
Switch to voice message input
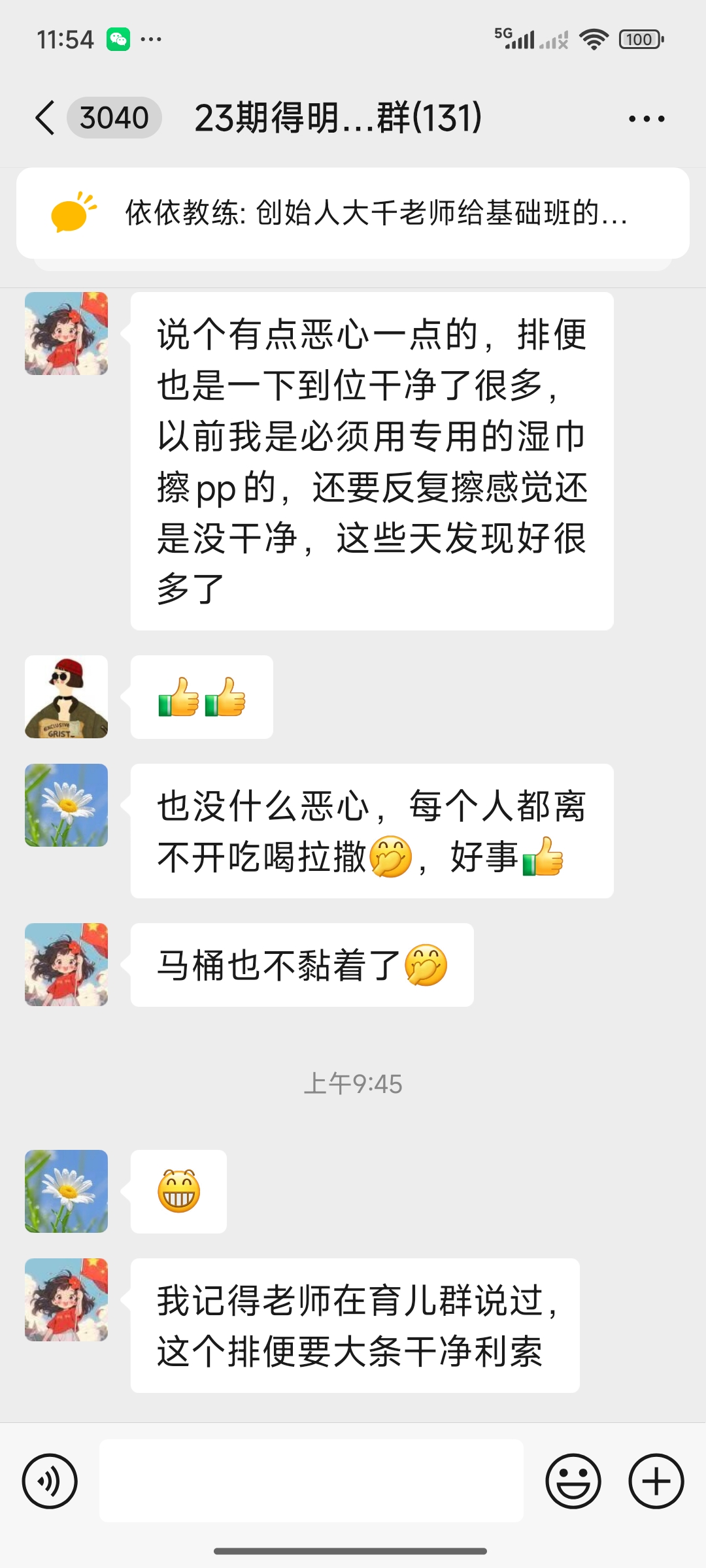pos(50,1481)
